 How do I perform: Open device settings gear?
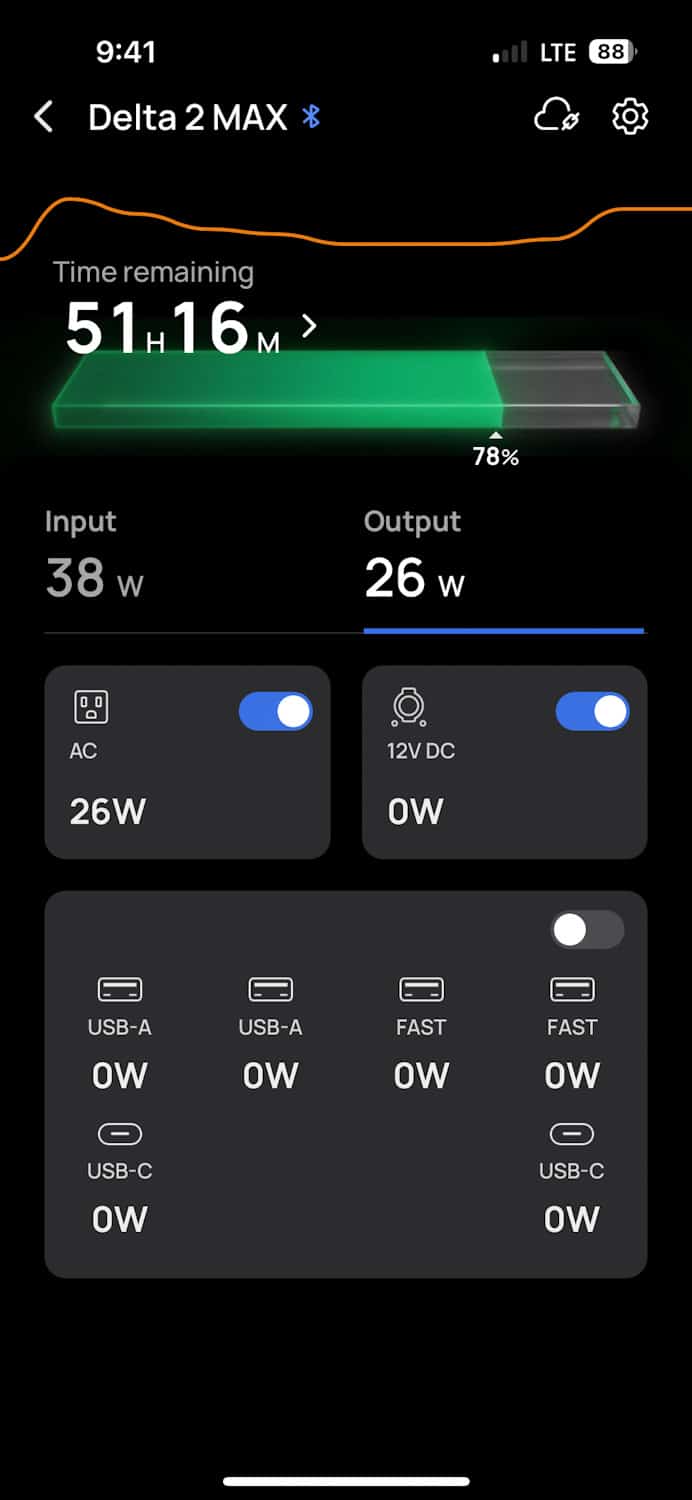click(630, 117)
